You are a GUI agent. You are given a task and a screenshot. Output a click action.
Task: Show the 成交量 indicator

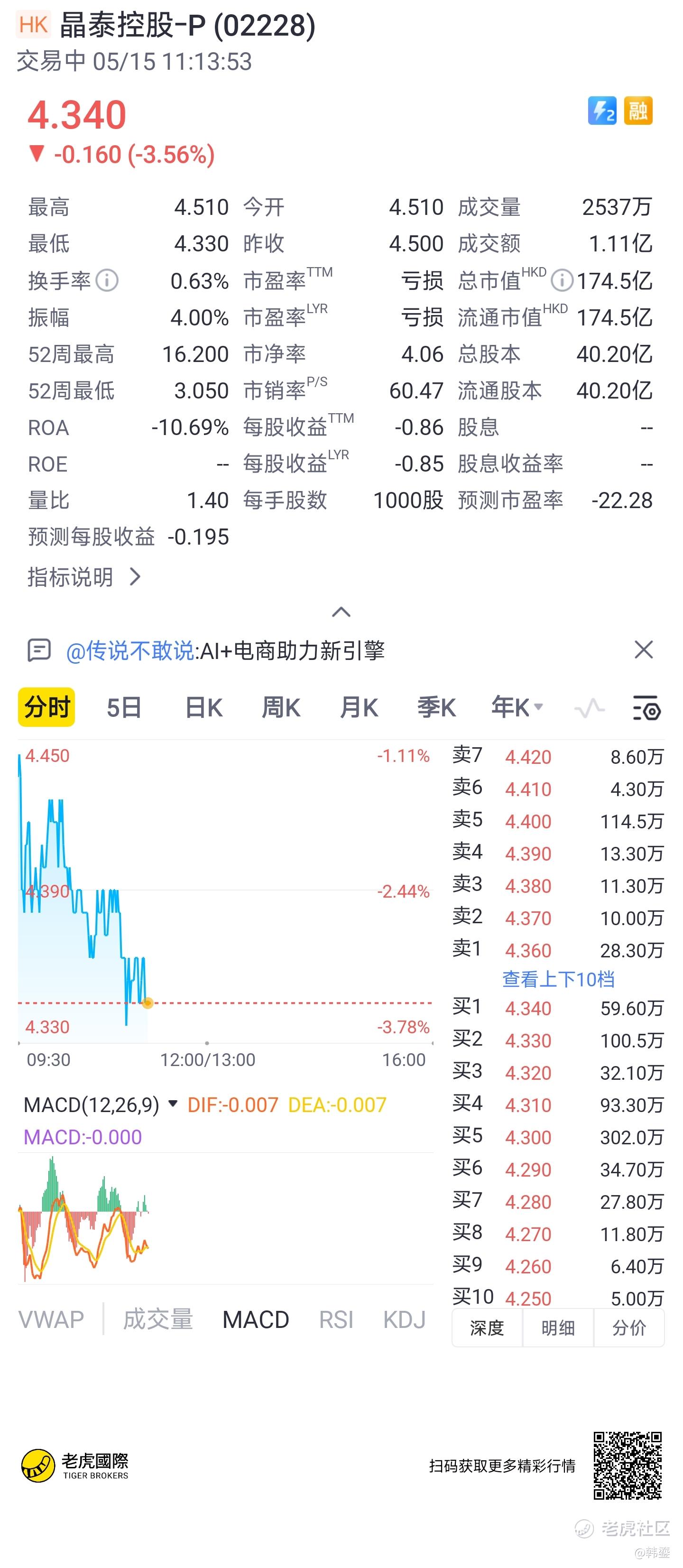point(157,1320)
